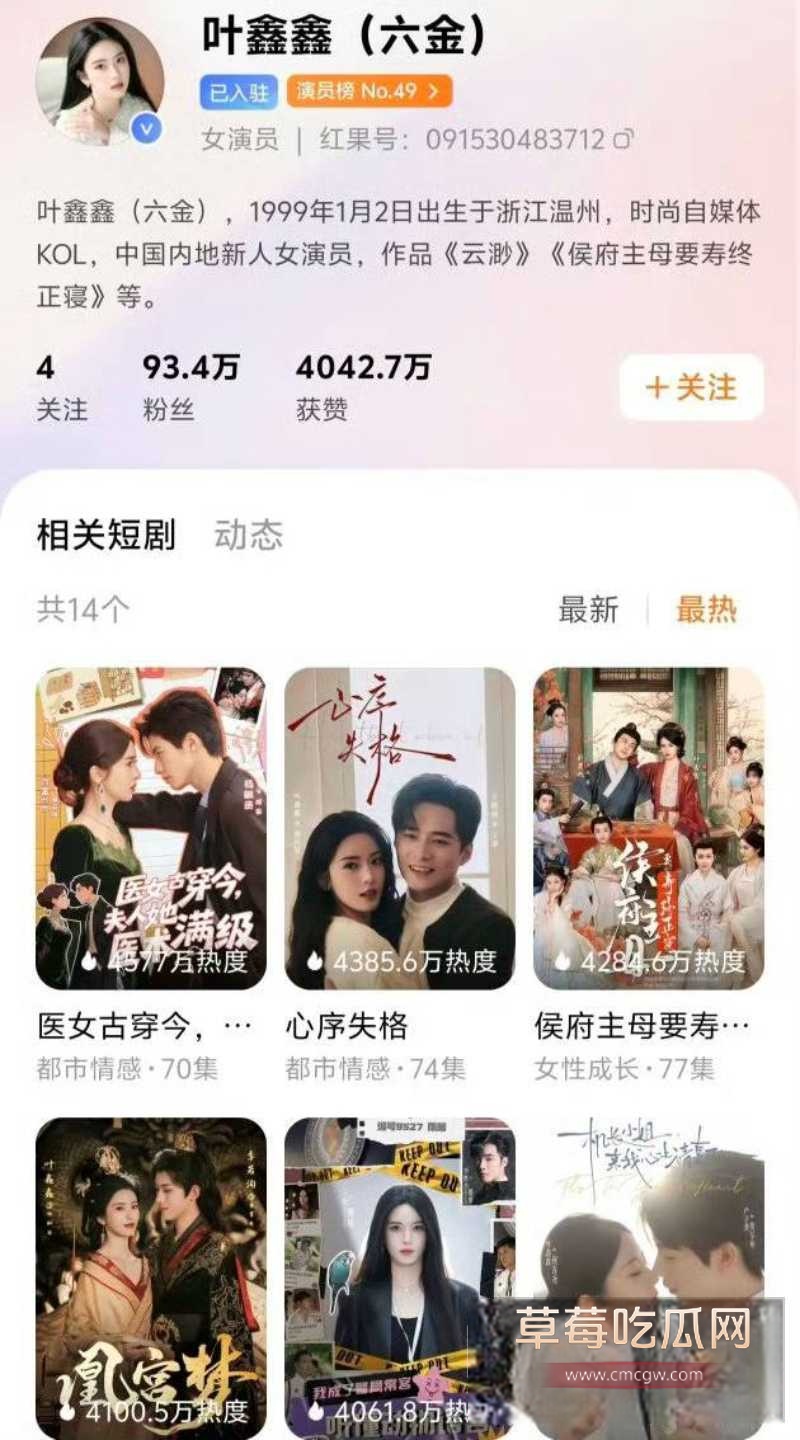Select the 演员榜 No.49 ranking badge
This screenshot has width=800, height=1440.
click(364, 92)
